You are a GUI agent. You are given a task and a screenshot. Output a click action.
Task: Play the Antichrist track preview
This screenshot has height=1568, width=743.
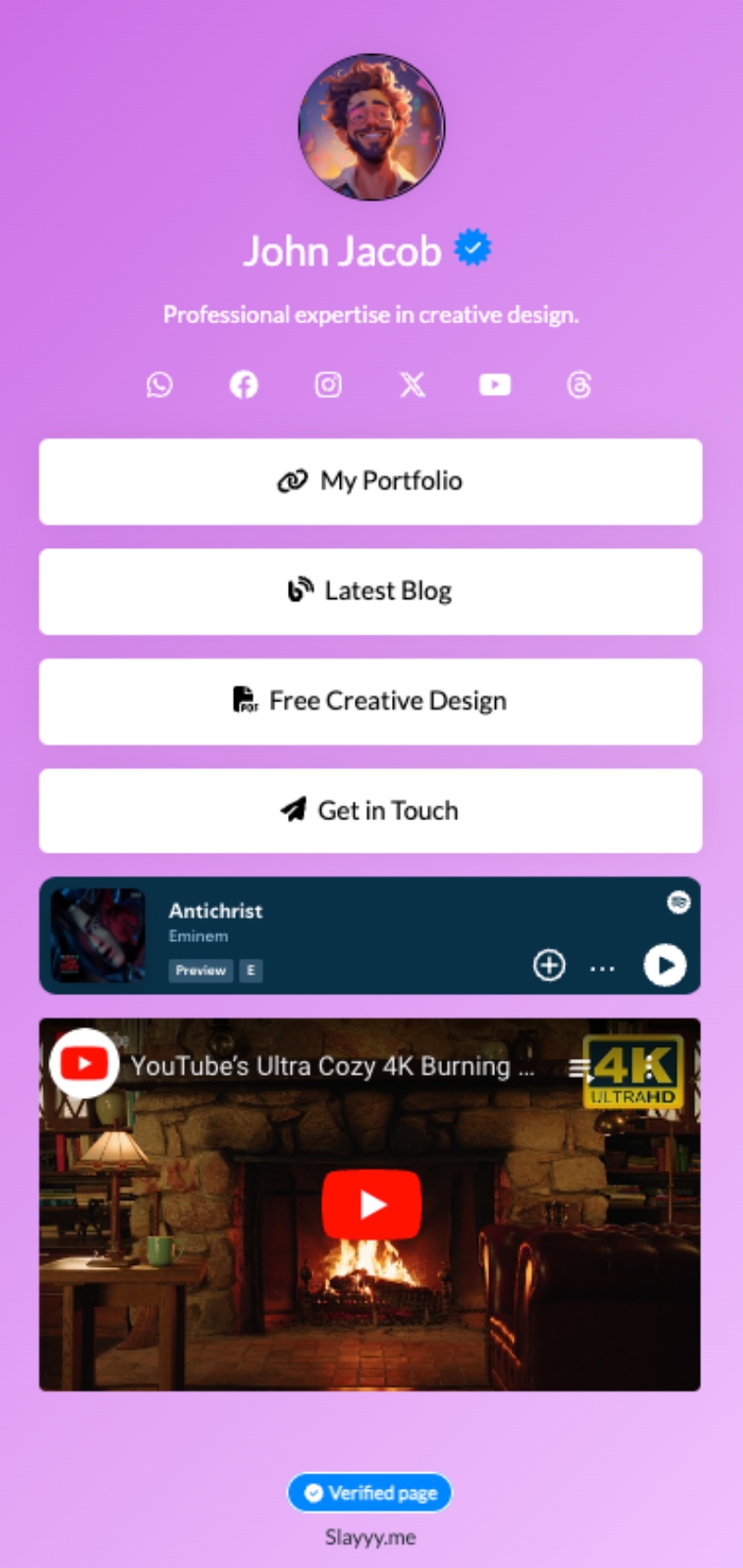click(x=665, y=965)
